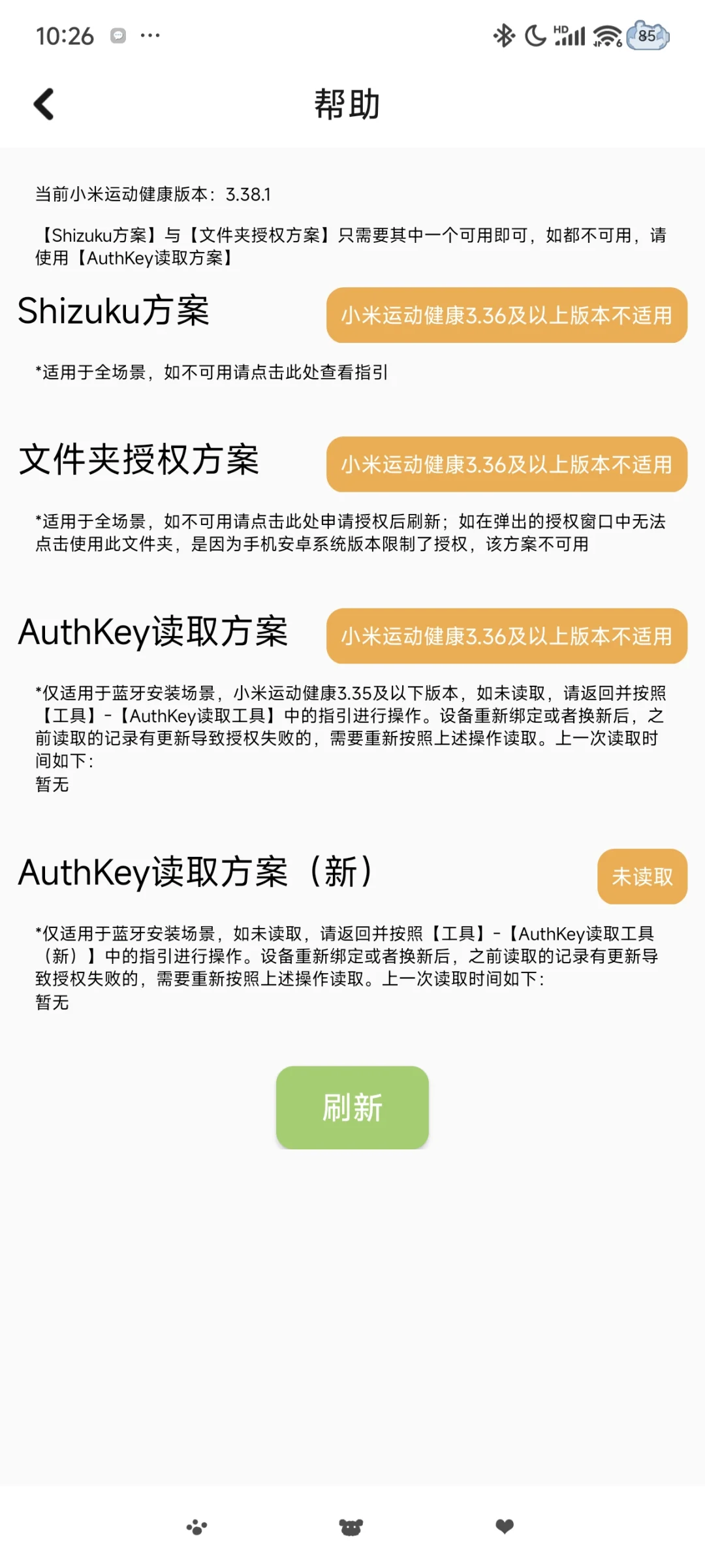The height and width of the screenshot is (1568, 705).
Task: Tap the 未读取 button for AuthKey读取方案（新）
Action: (642, 876)
